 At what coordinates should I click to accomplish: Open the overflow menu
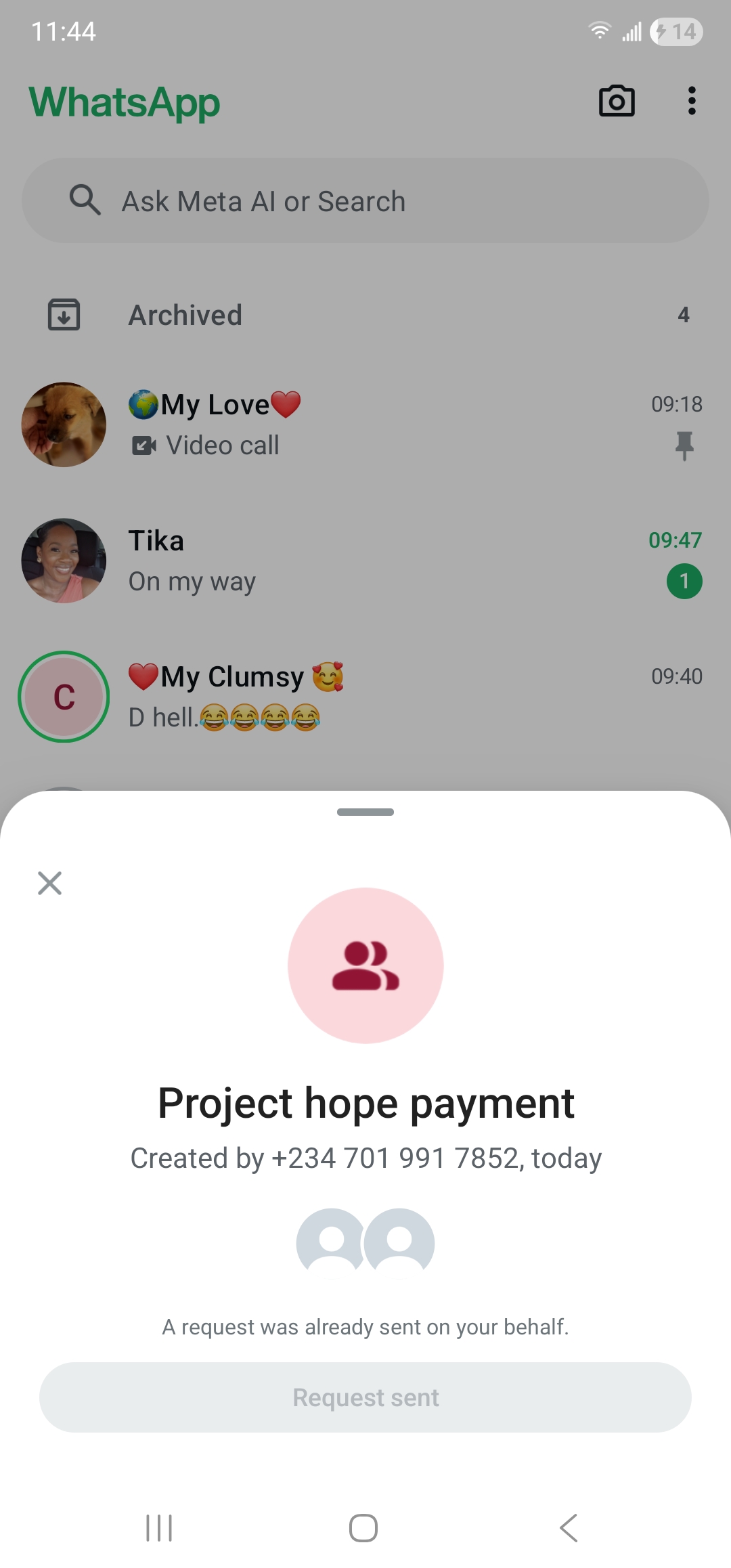(x=691, y=102)
